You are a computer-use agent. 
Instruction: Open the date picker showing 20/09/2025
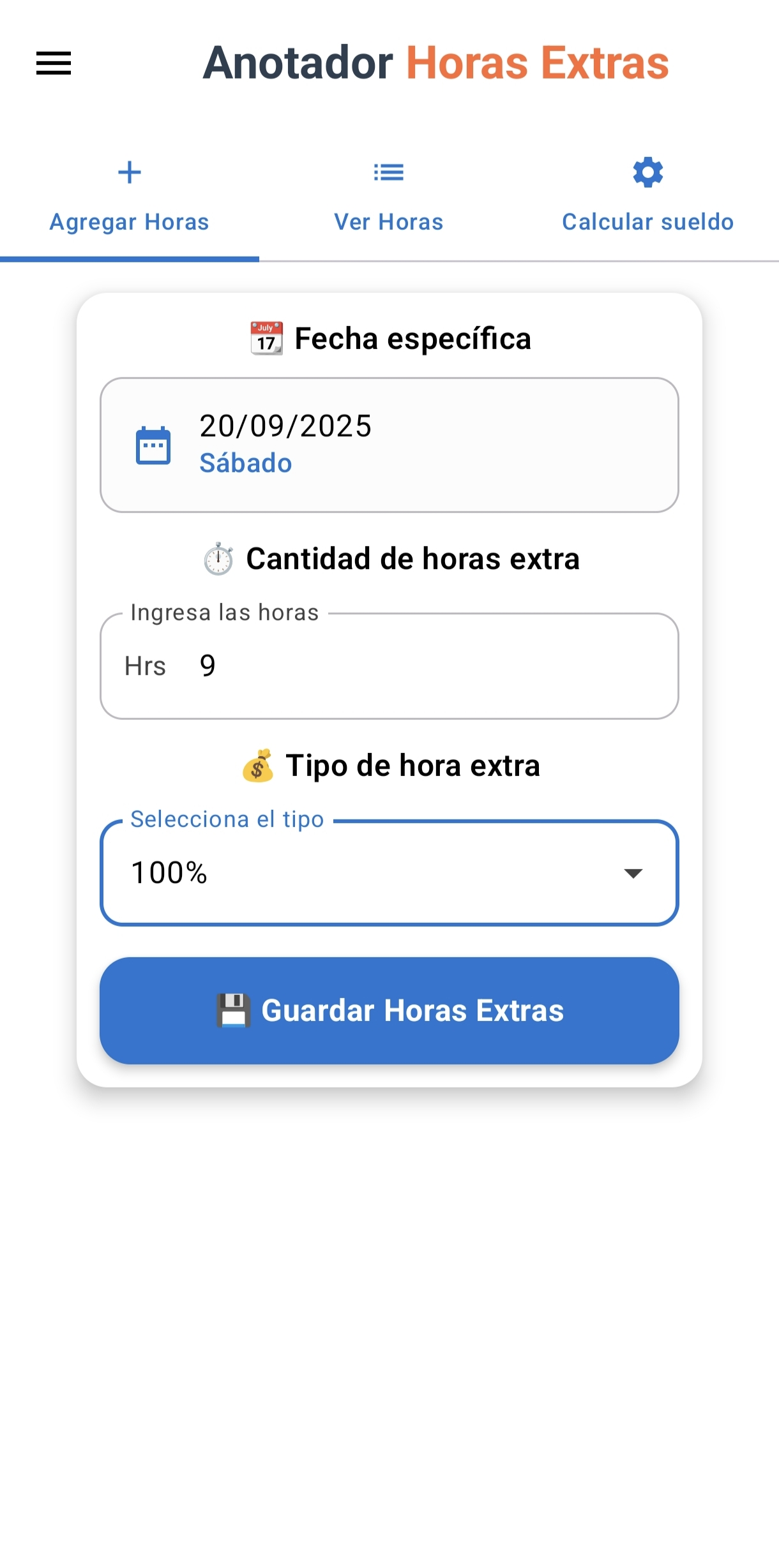(x=390, y=444)
